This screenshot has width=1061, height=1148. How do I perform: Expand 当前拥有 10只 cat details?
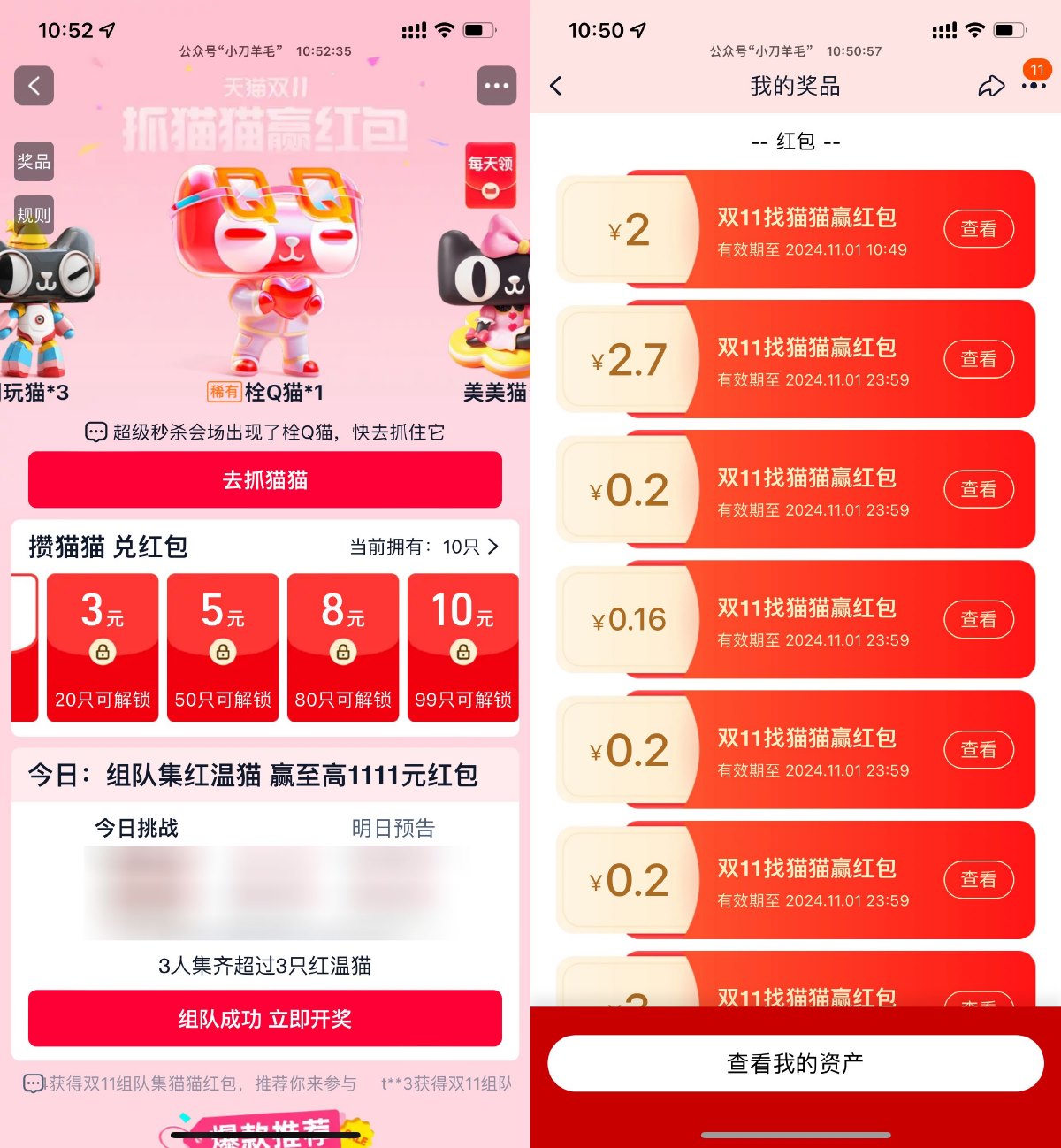point(423,547)
